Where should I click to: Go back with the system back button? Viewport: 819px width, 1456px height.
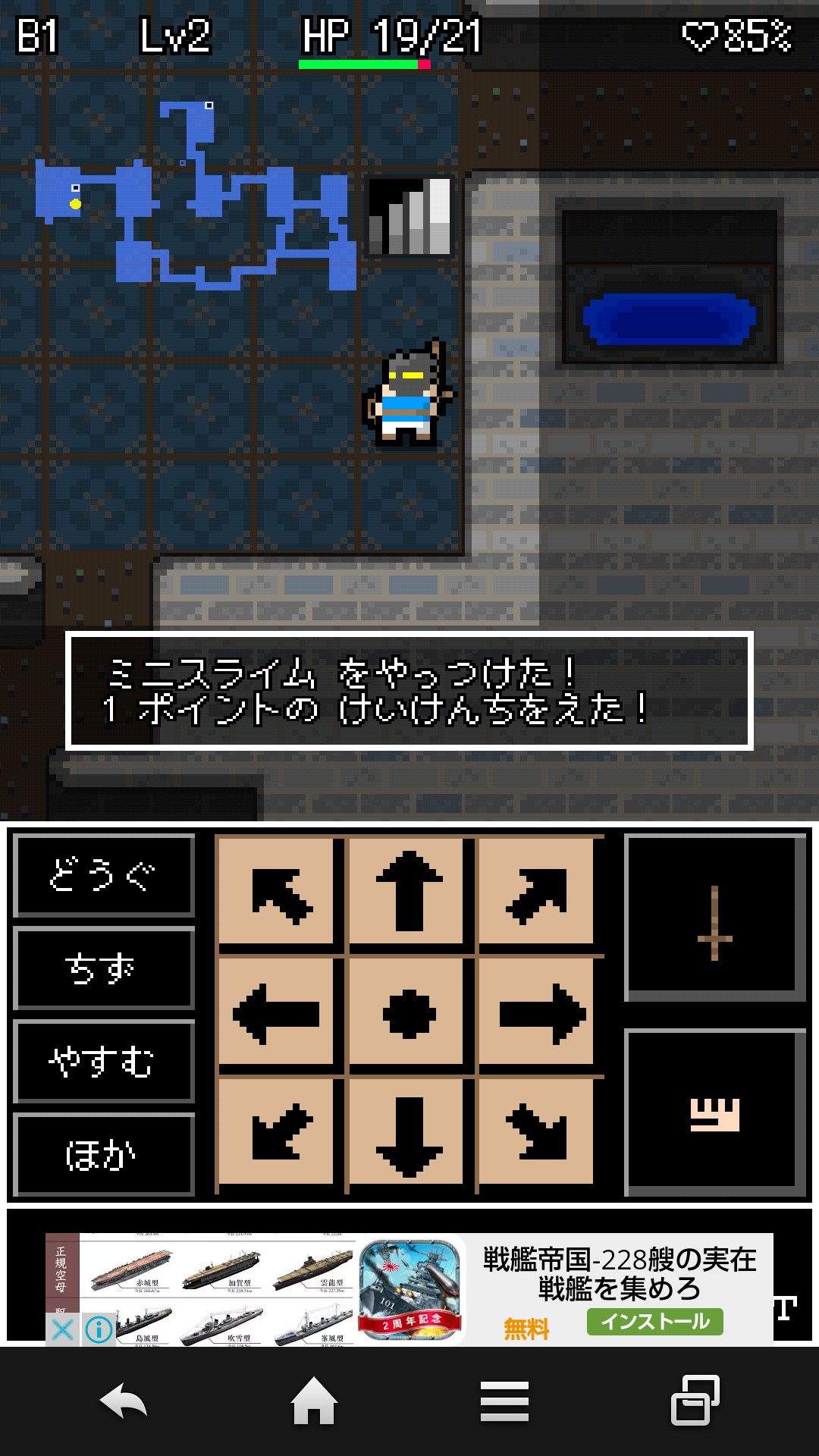124,1401
